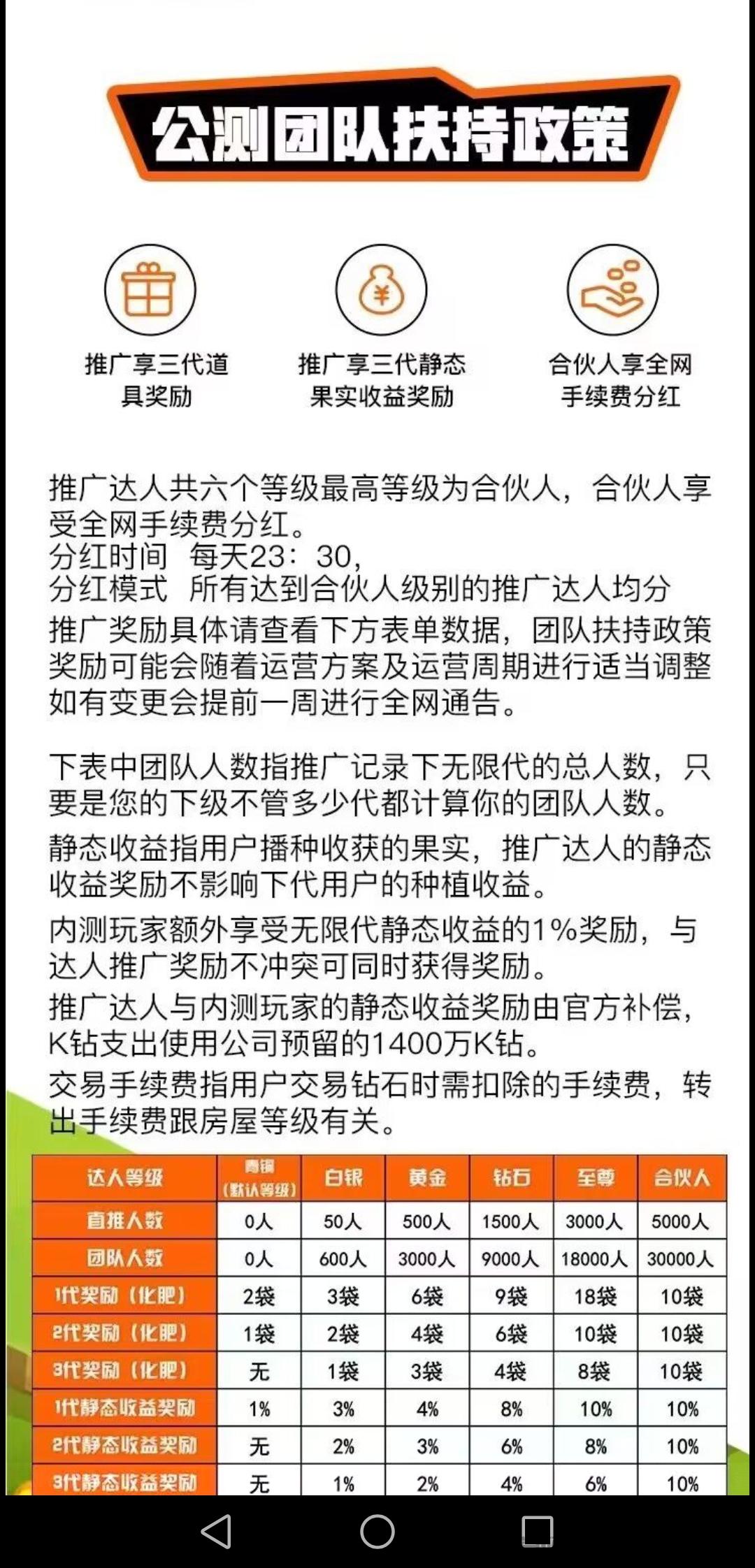Return to the home screen
The width and height of the screenshot is (755, 1568).
coord(377,1532)
